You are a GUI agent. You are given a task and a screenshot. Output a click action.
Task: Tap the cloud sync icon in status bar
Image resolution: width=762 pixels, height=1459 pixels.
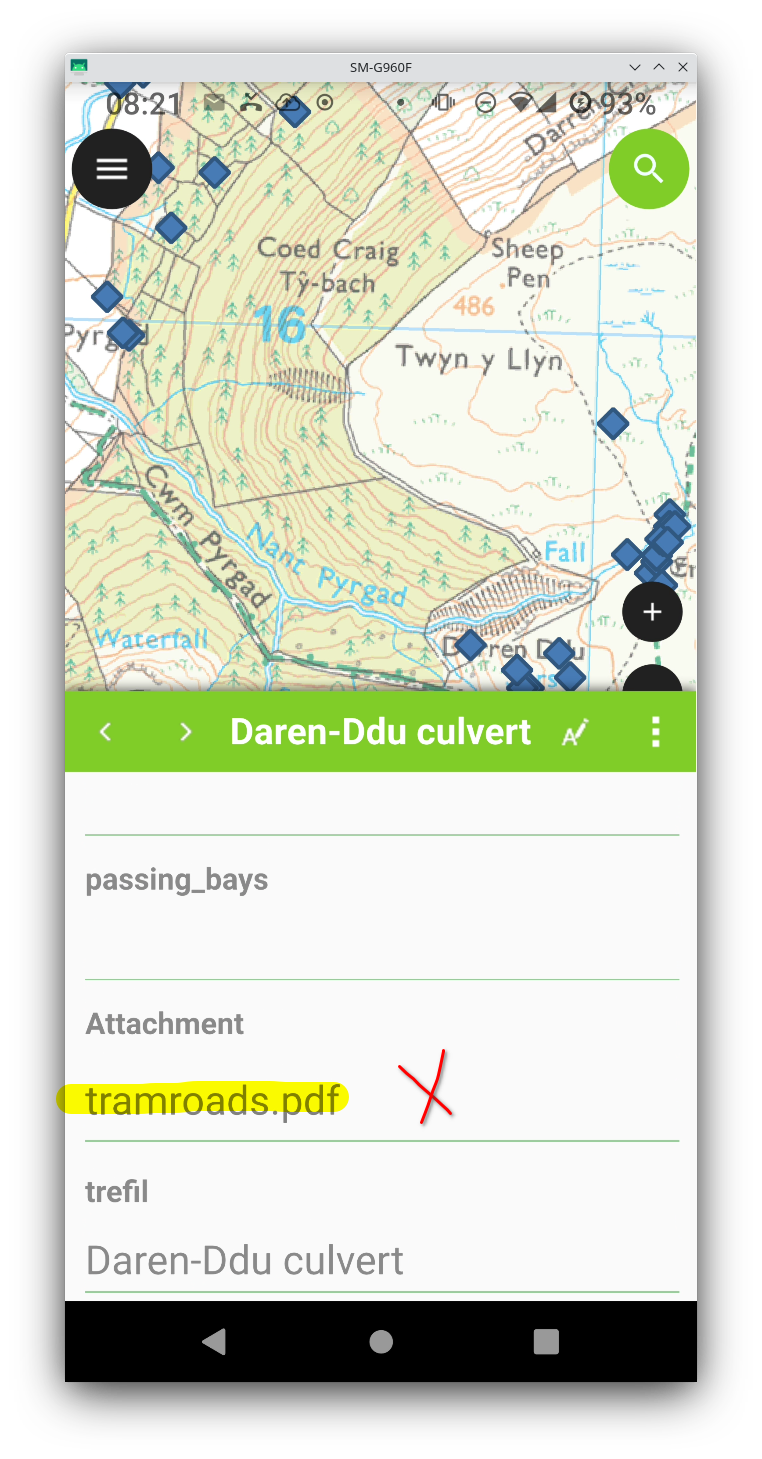pos(288,102)
